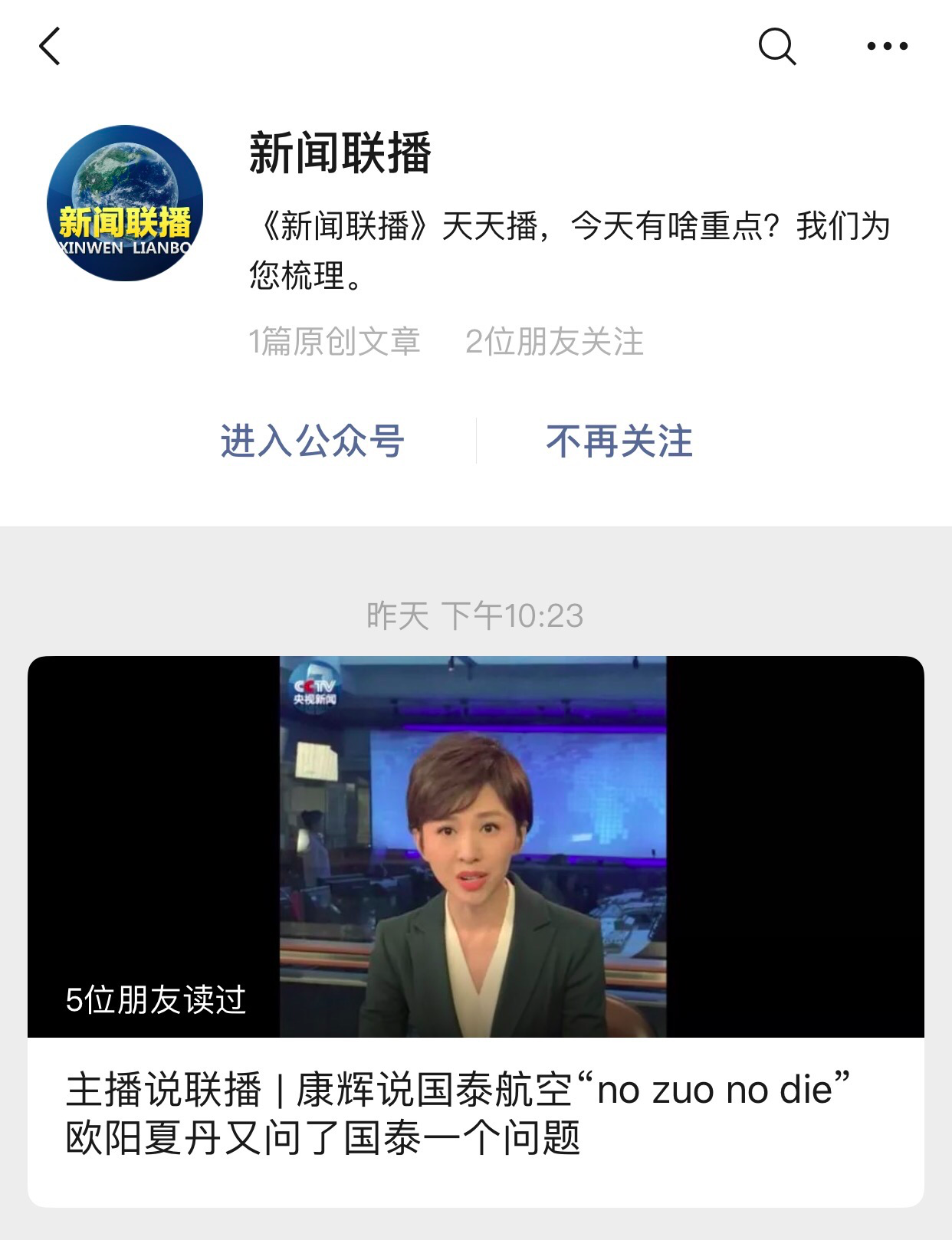
Task: Unfollow via 不再关注
Action: coord(619,441)
